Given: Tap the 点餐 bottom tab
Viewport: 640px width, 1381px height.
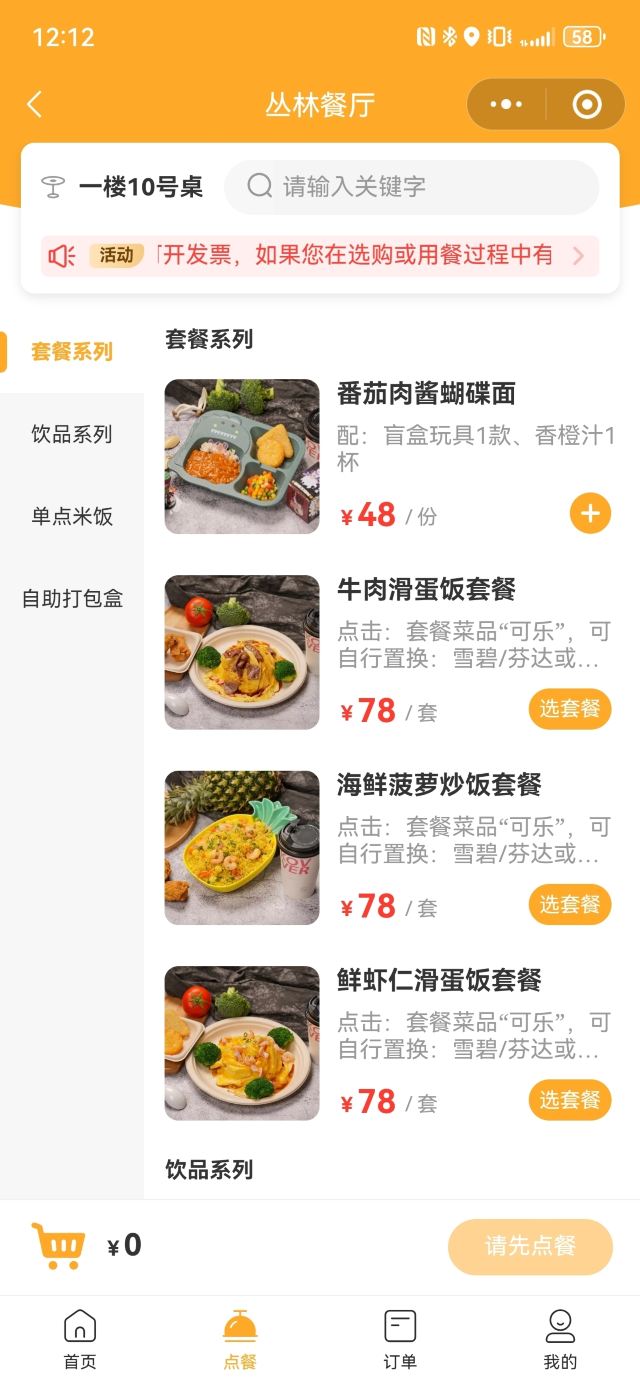Looking at the screenshot, I should click(240, 1339).
